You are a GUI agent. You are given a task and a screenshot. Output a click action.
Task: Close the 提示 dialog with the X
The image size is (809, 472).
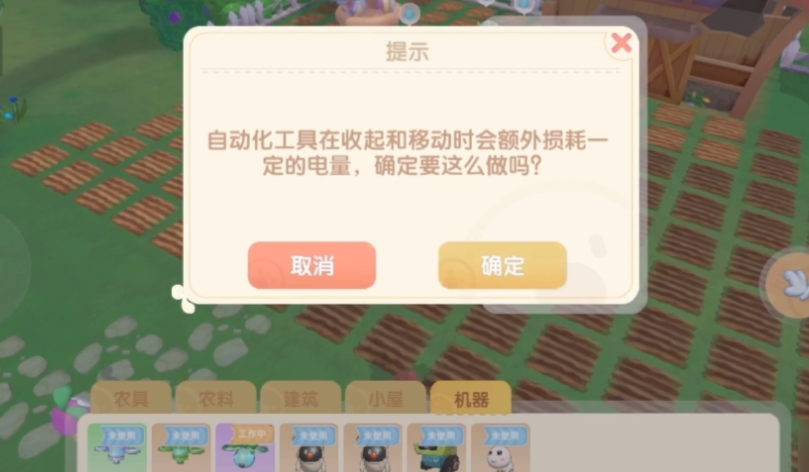621,43
